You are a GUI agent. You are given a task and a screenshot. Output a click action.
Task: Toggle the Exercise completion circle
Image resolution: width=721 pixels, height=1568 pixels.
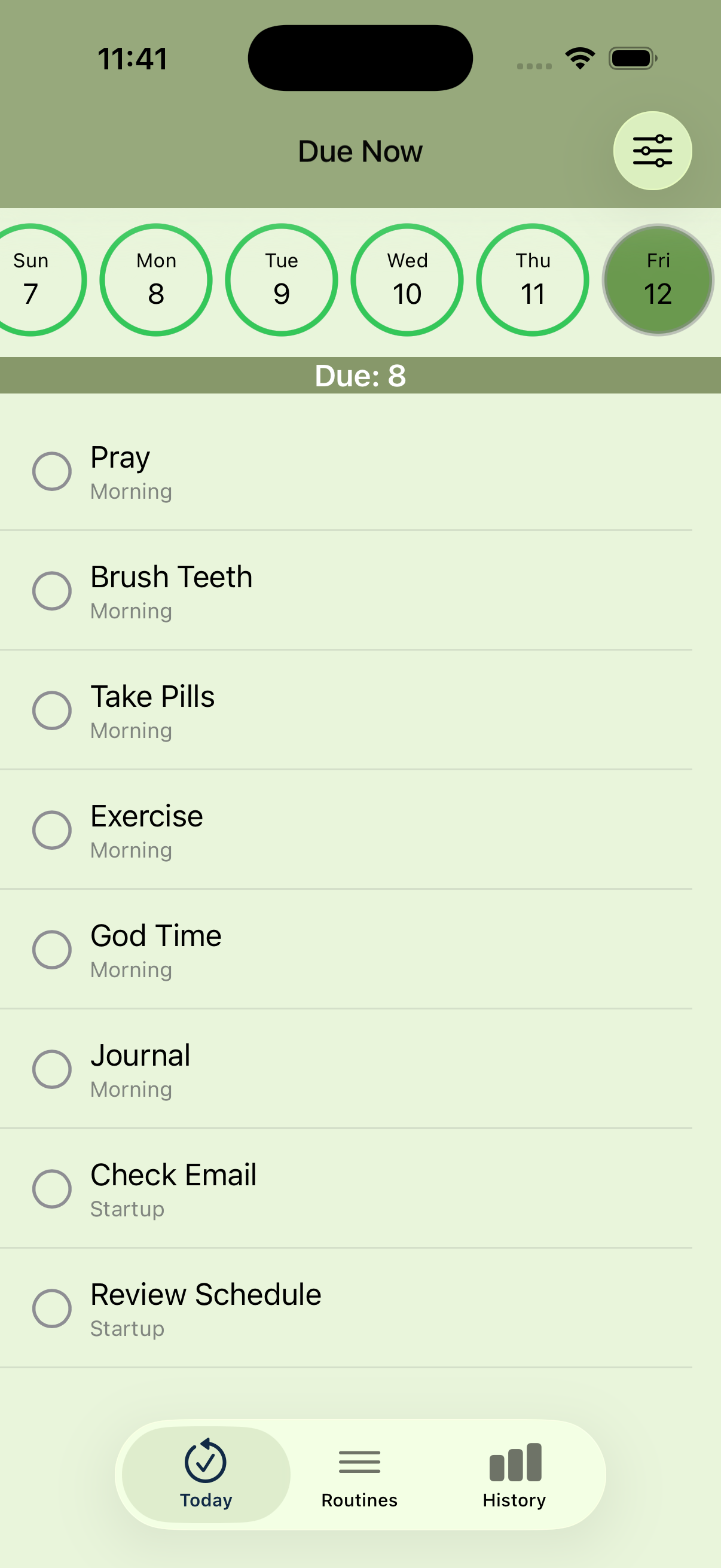(53, 829)
